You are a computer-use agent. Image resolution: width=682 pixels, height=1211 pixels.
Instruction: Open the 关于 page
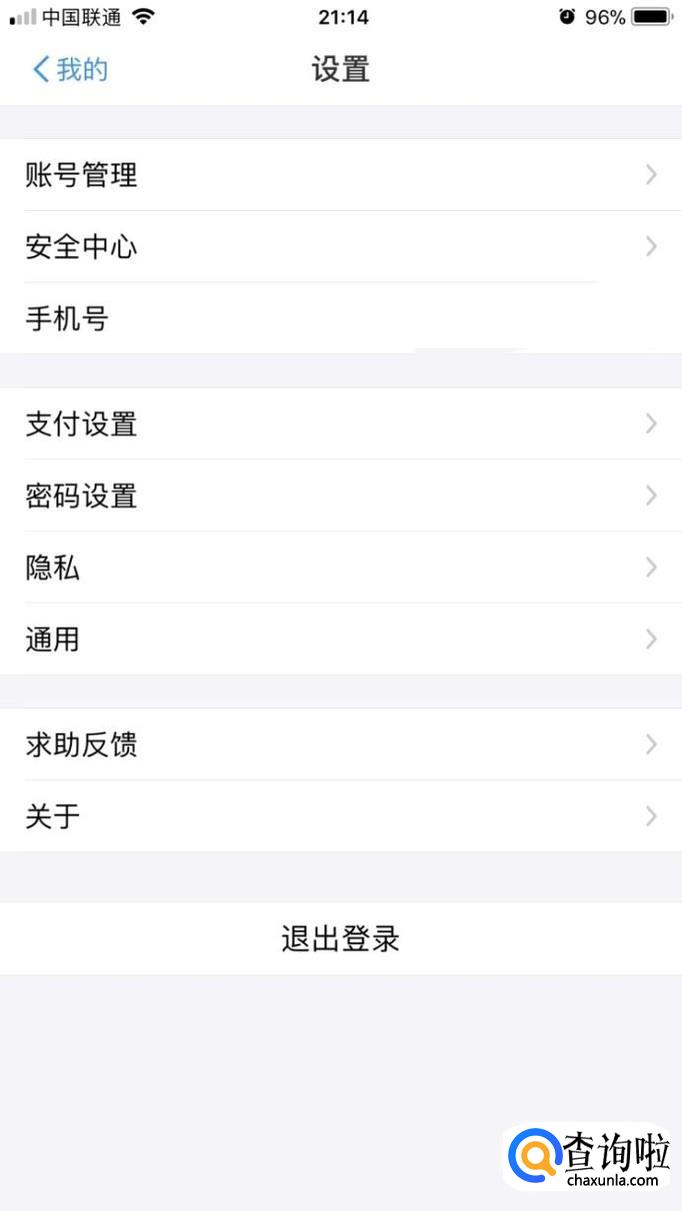(340, 817)
